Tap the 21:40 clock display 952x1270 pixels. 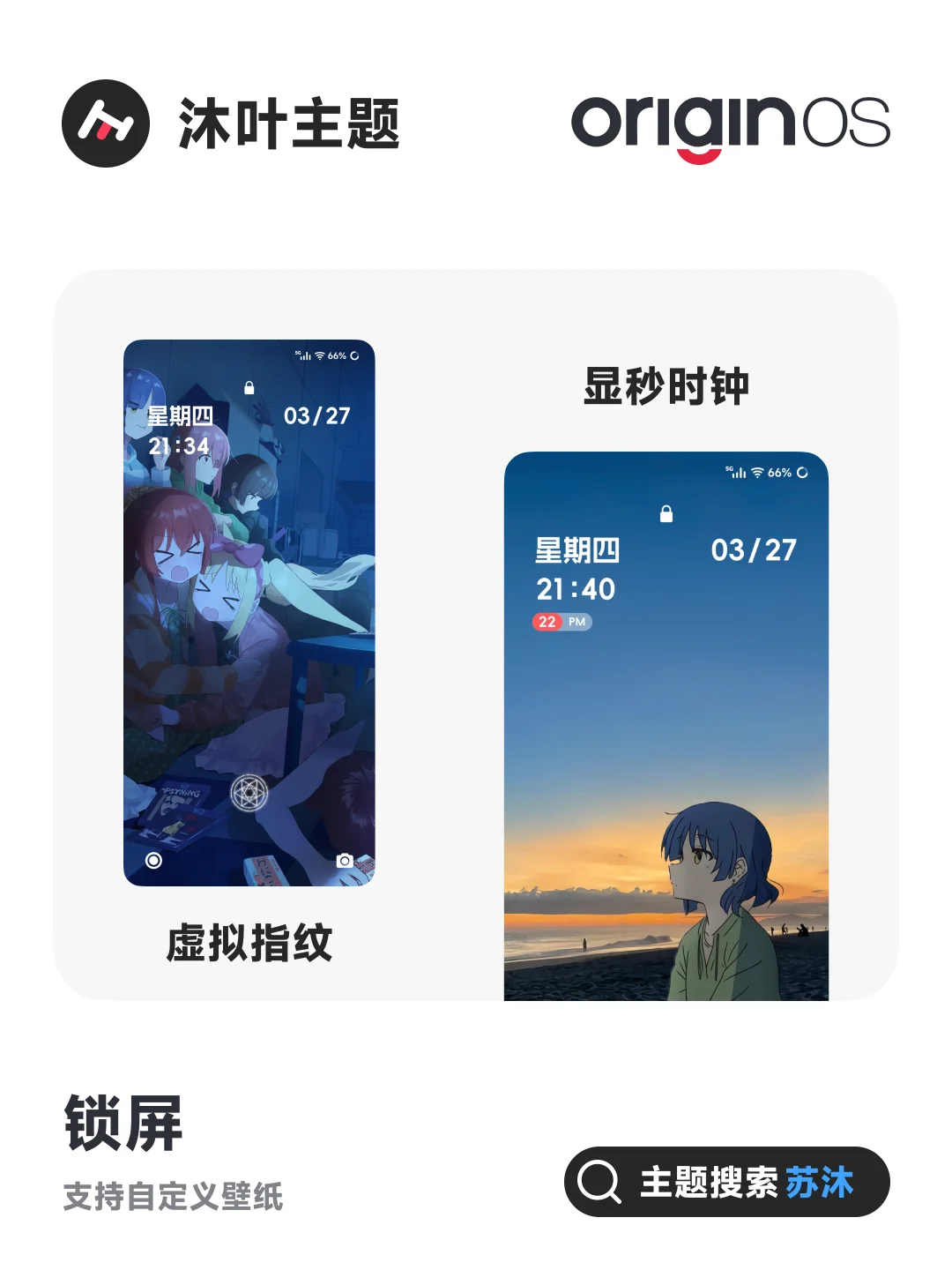(x=576, y=589)
